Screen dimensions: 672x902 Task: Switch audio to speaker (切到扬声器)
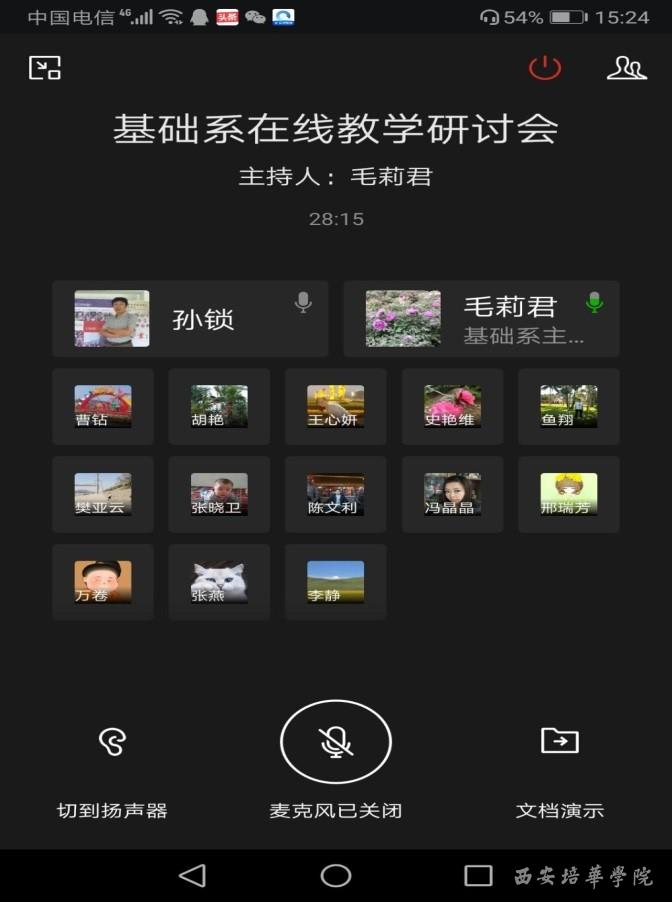(x=112, y=760)
